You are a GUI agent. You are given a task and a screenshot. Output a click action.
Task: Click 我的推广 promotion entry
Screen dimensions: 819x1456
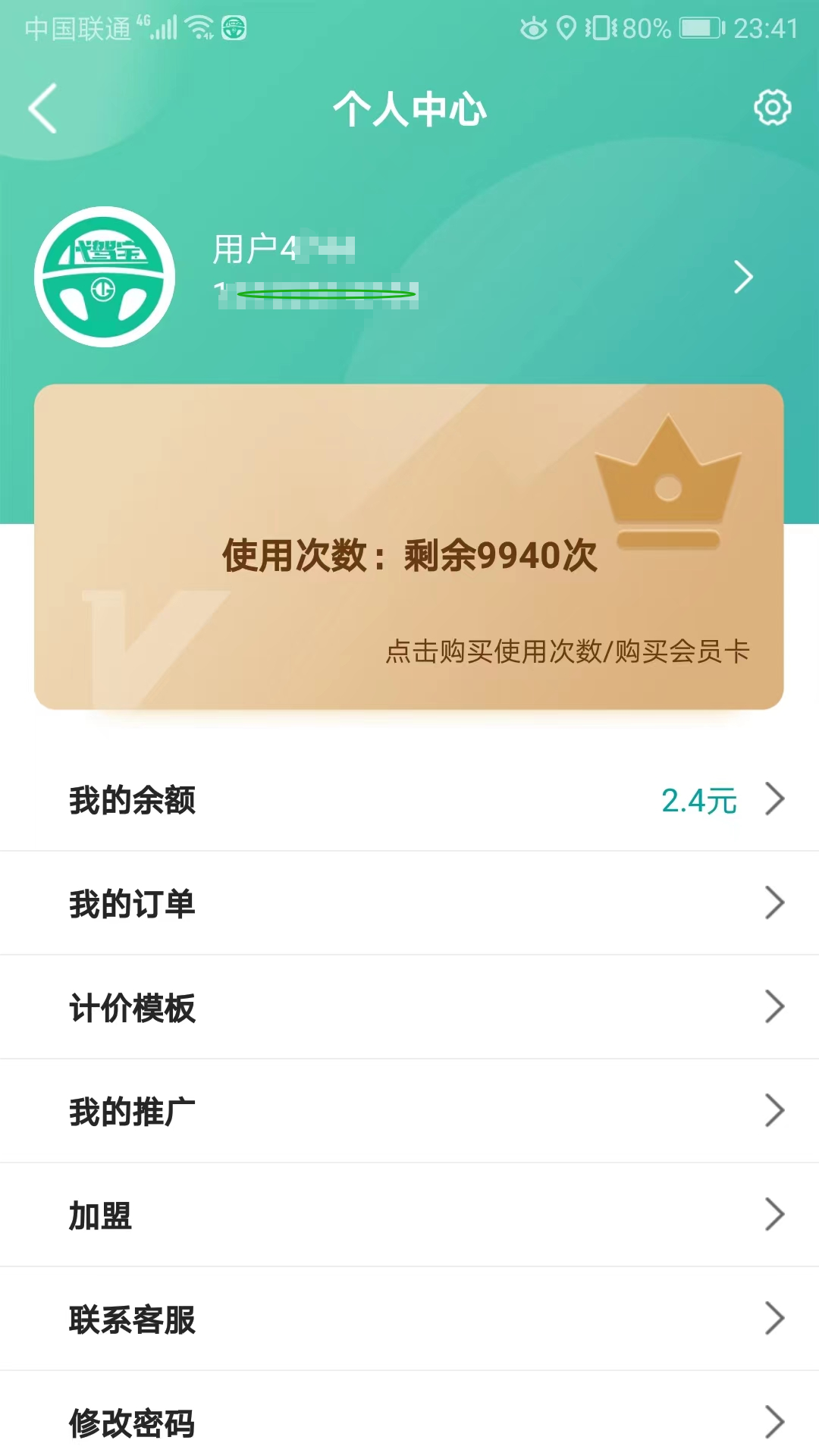coord(133,1112)
